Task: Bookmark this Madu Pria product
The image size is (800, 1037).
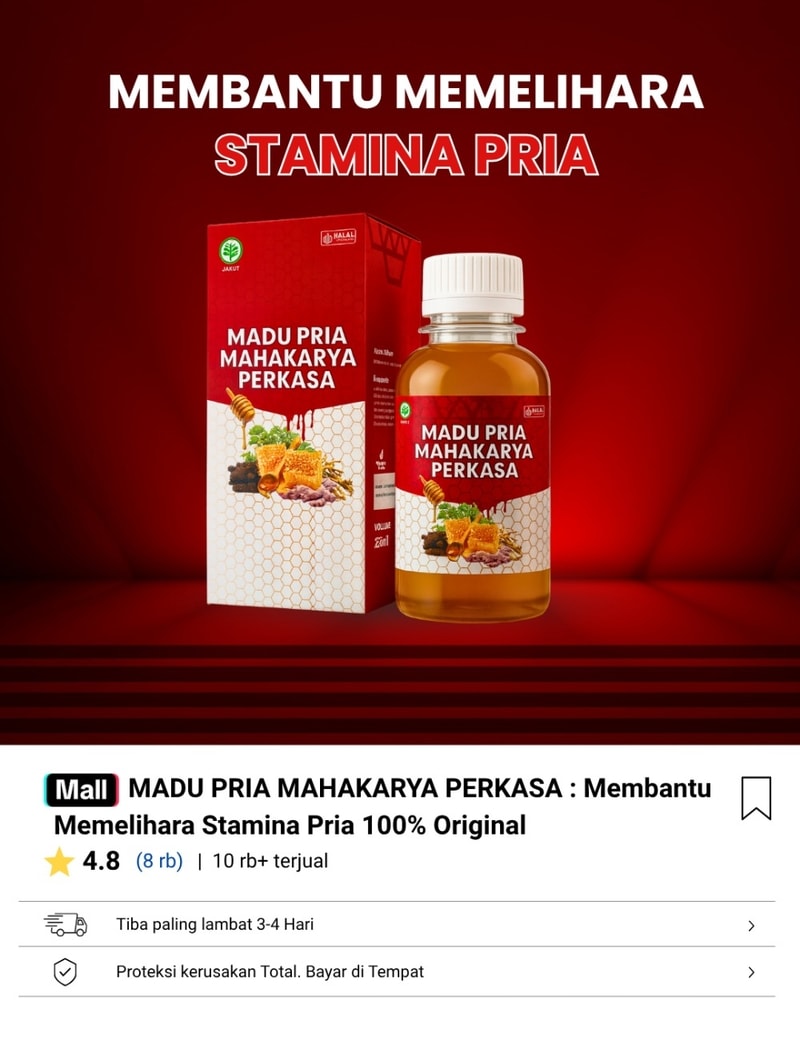Action: point(756,798)
